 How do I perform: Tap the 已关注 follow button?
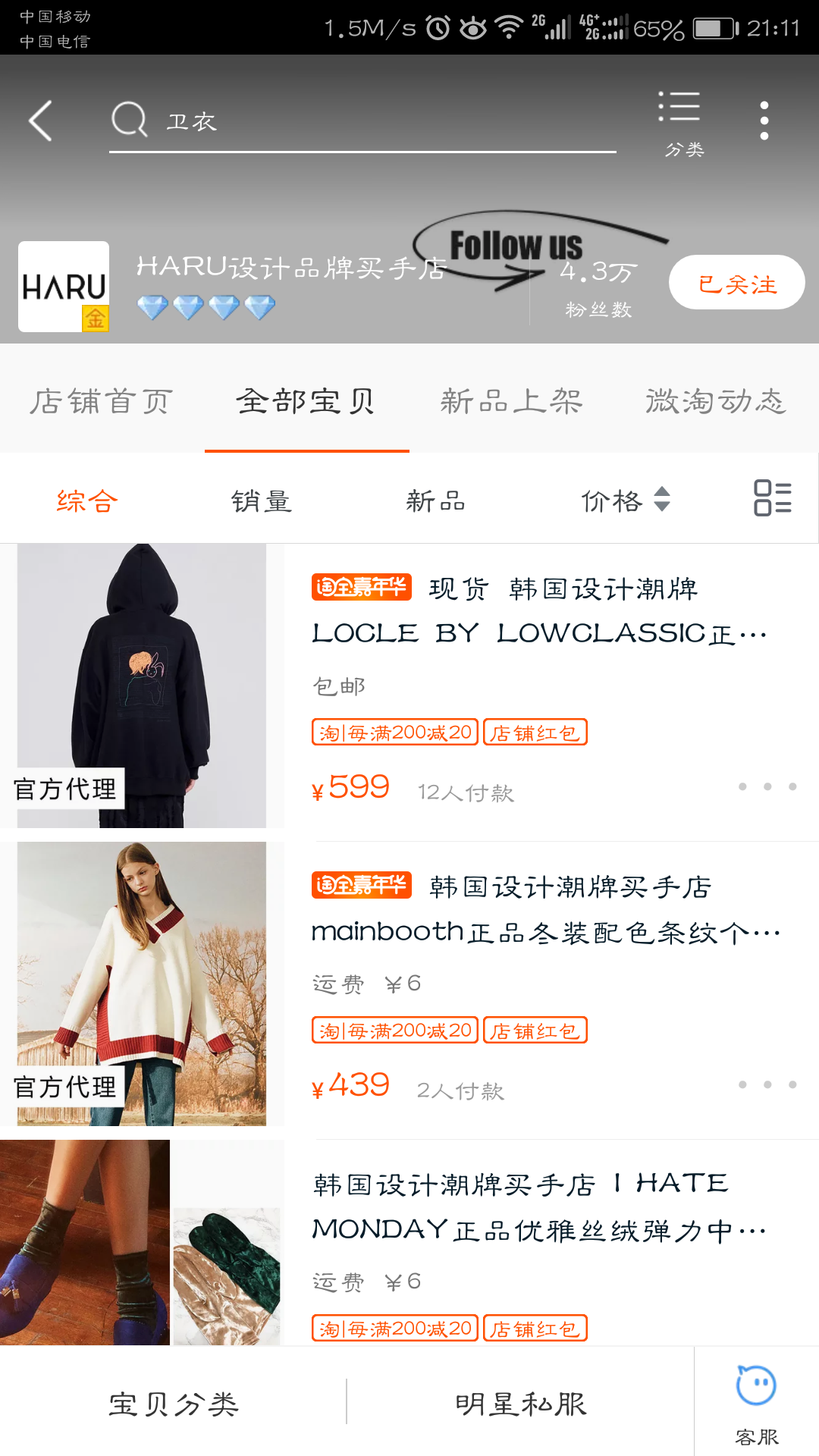[x=736, y=283]
